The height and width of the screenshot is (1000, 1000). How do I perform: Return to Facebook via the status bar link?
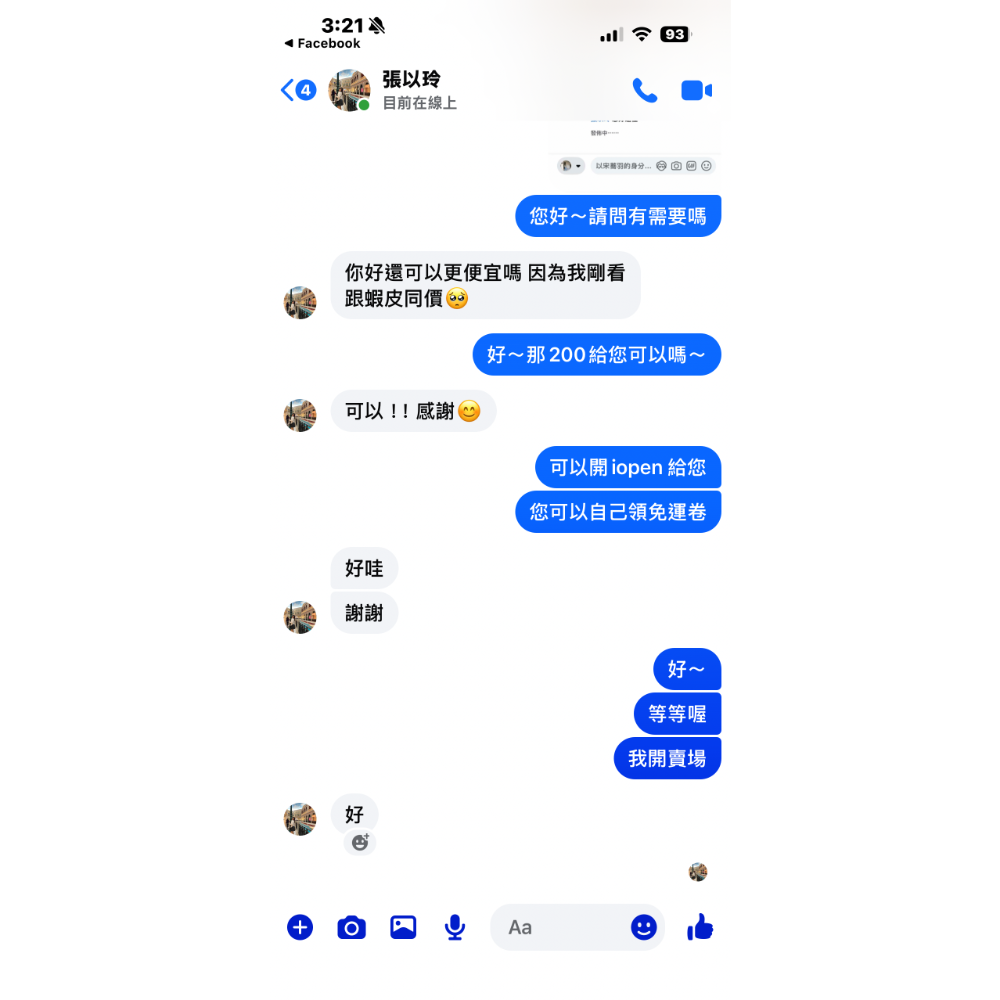[323, 43]
